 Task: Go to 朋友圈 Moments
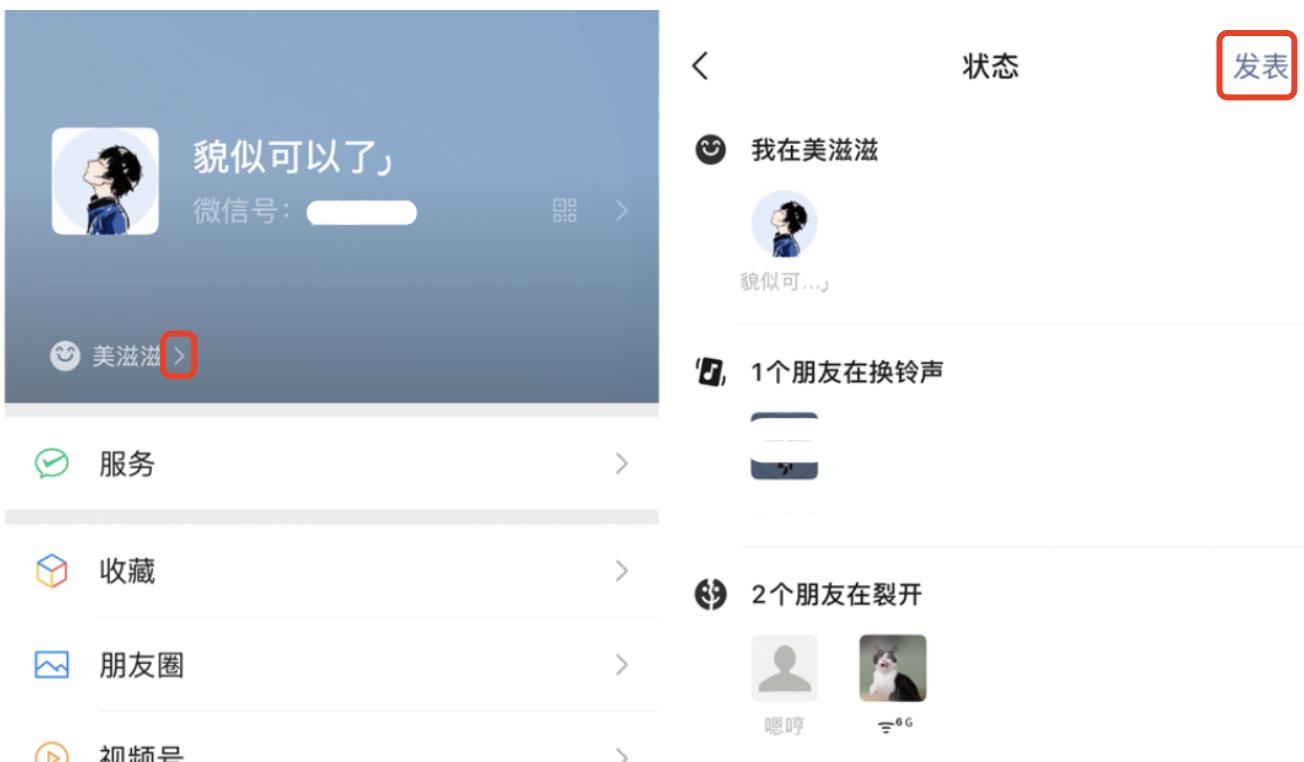click(x=330, y=664)
